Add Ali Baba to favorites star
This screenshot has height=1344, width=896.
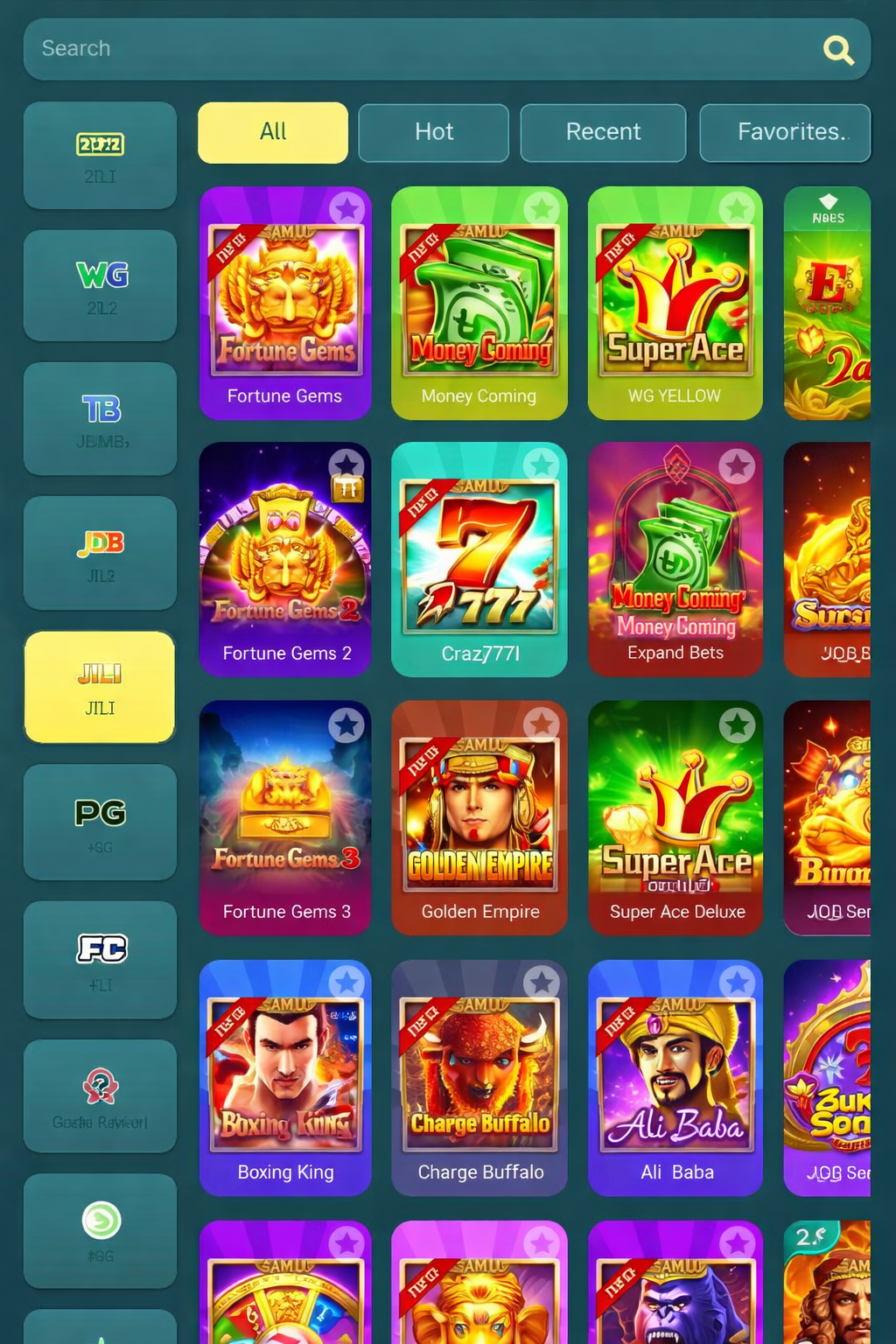click(737, 982)
